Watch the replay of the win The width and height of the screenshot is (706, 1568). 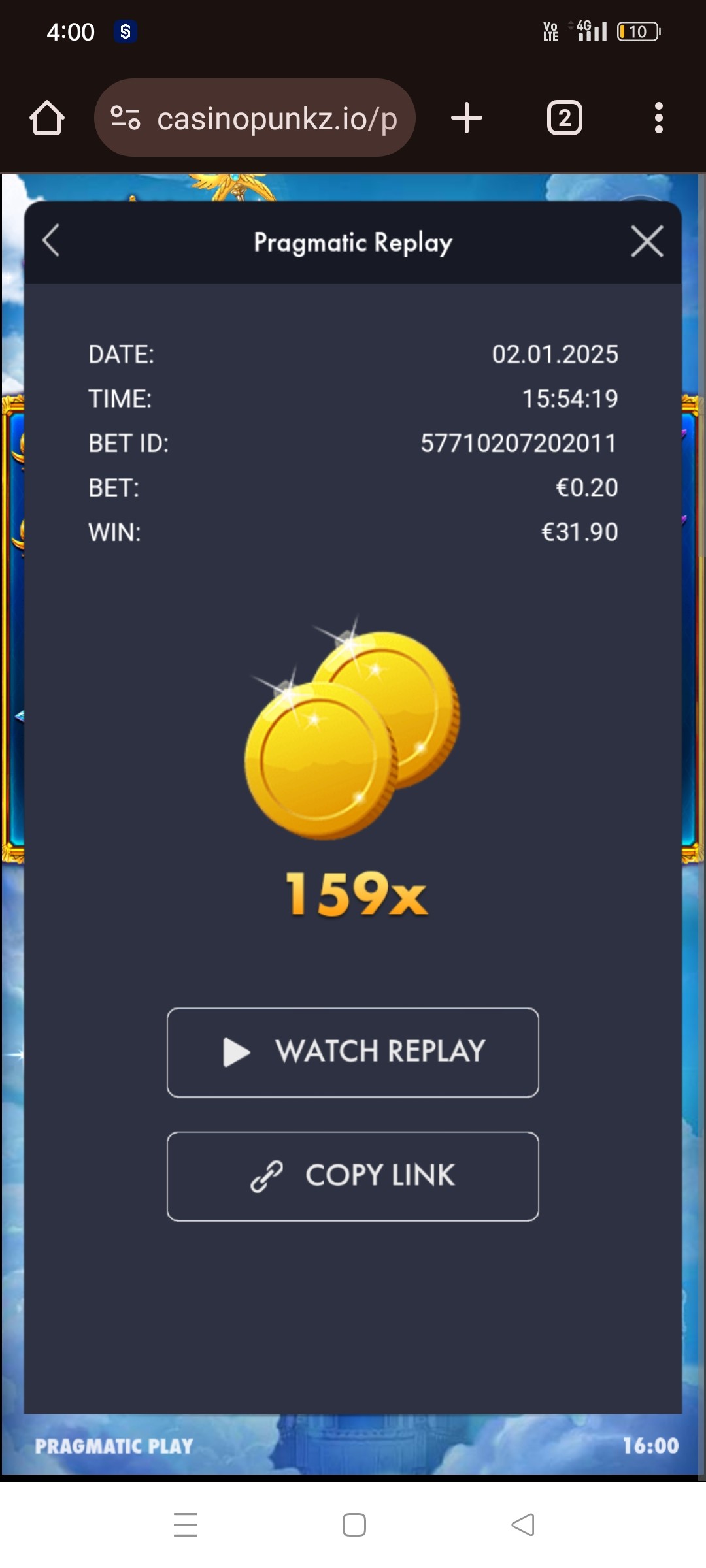[353, 1053]
